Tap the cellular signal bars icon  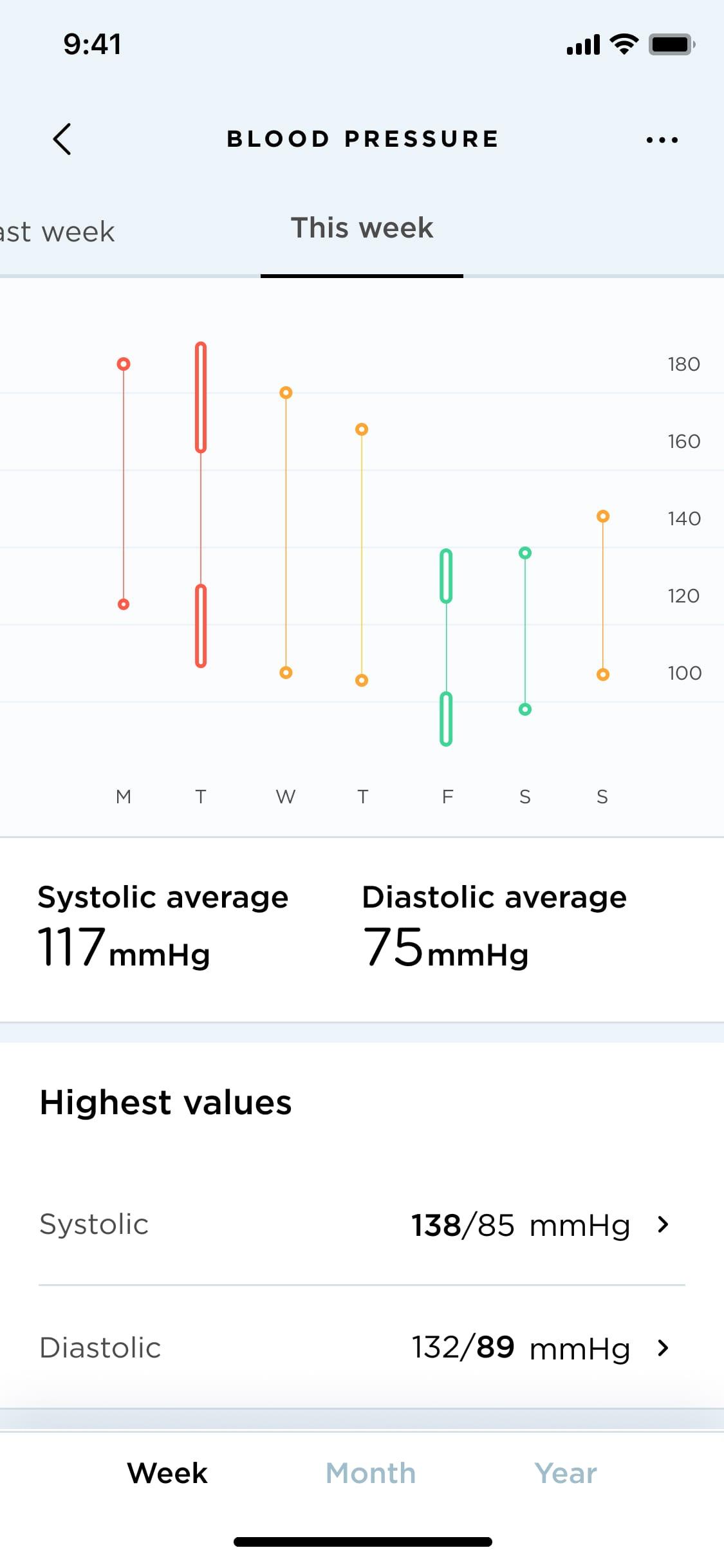(581, 44)
